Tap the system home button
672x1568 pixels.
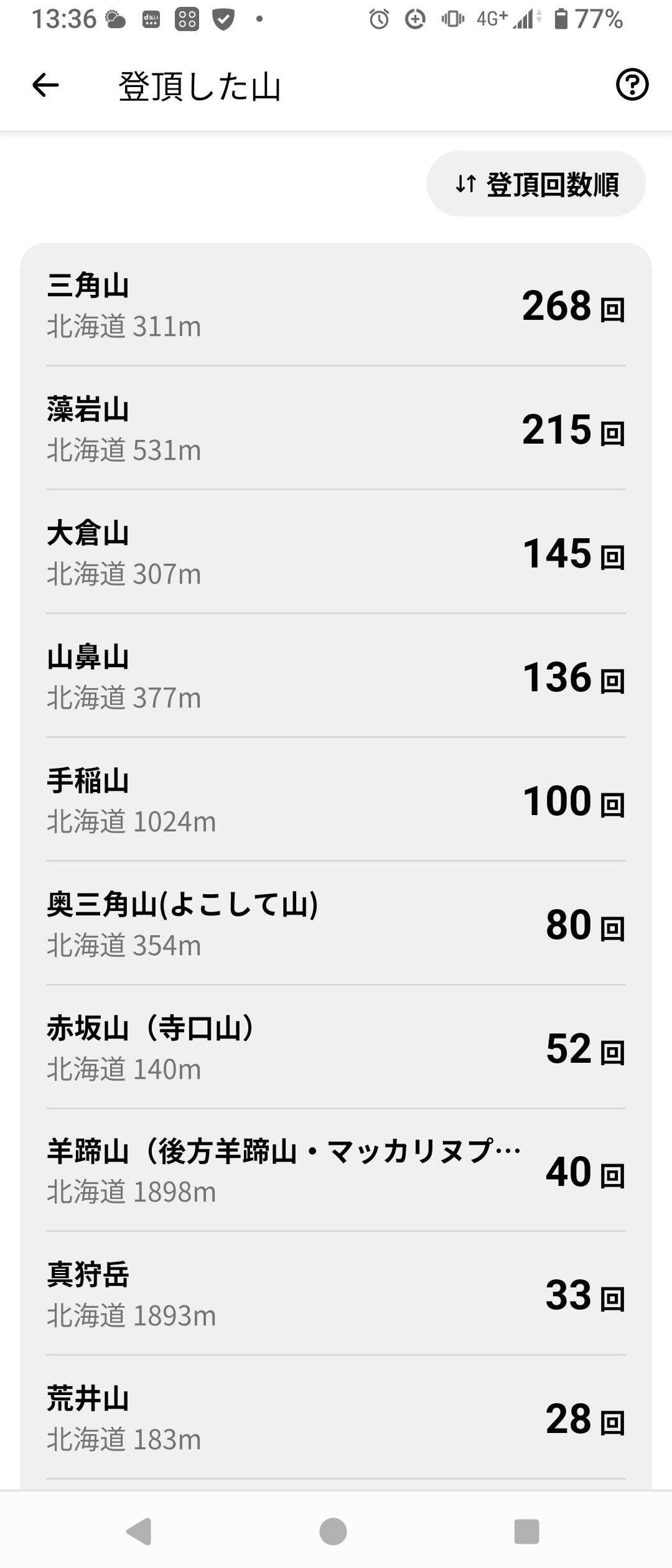(333, 1531)
